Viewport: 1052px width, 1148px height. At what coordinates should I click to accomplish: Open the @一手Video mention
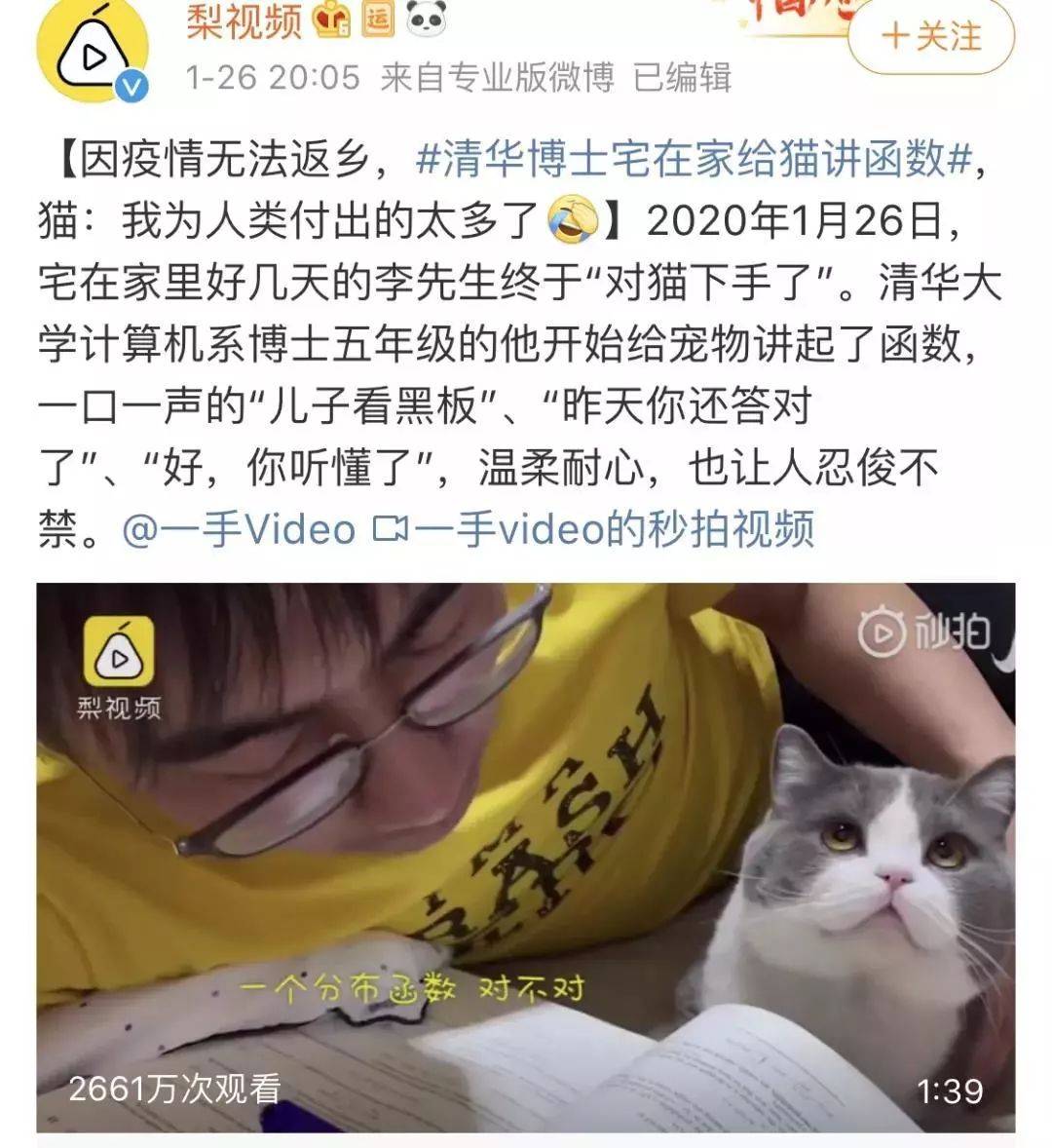(x=239, y=529)
